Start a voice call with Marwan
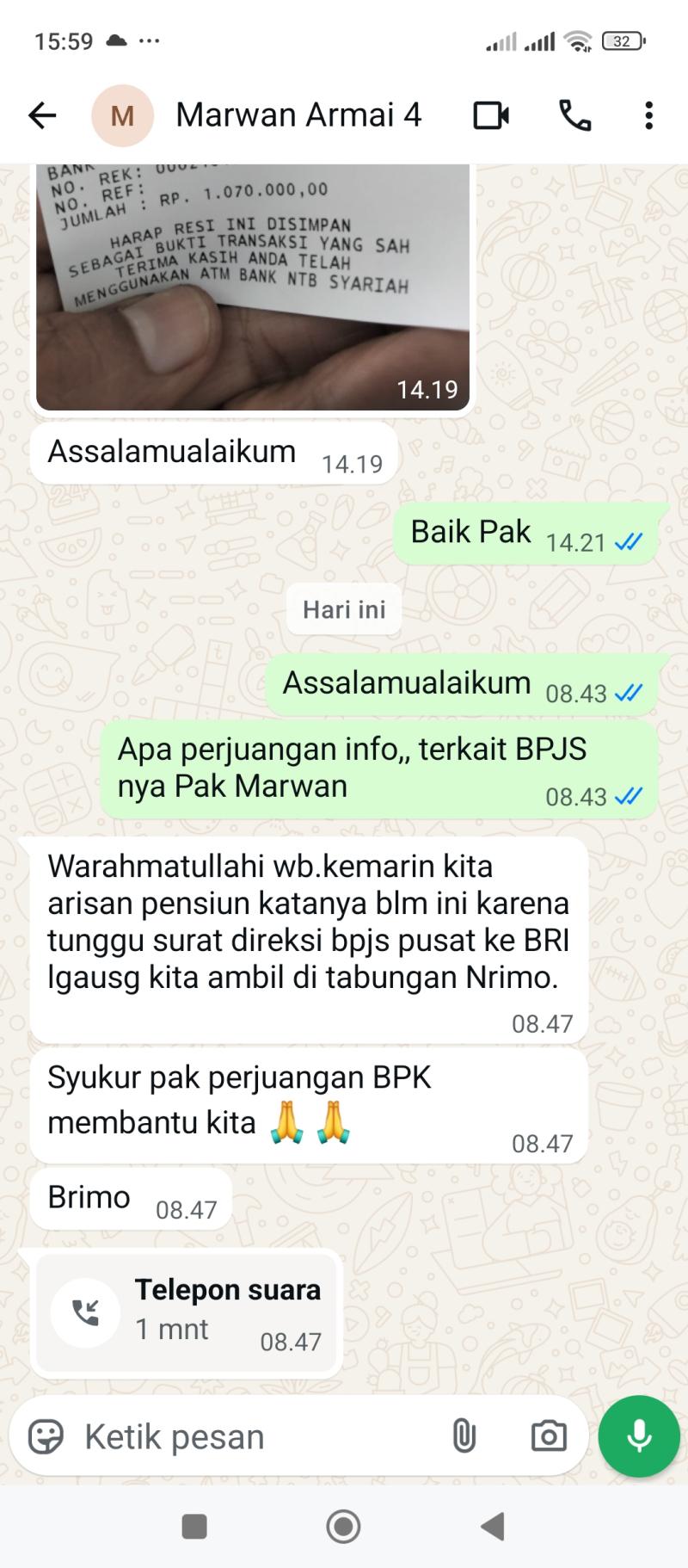This screenshot has width=688, height=1568. pyautogui.click(x=574, y=115)
